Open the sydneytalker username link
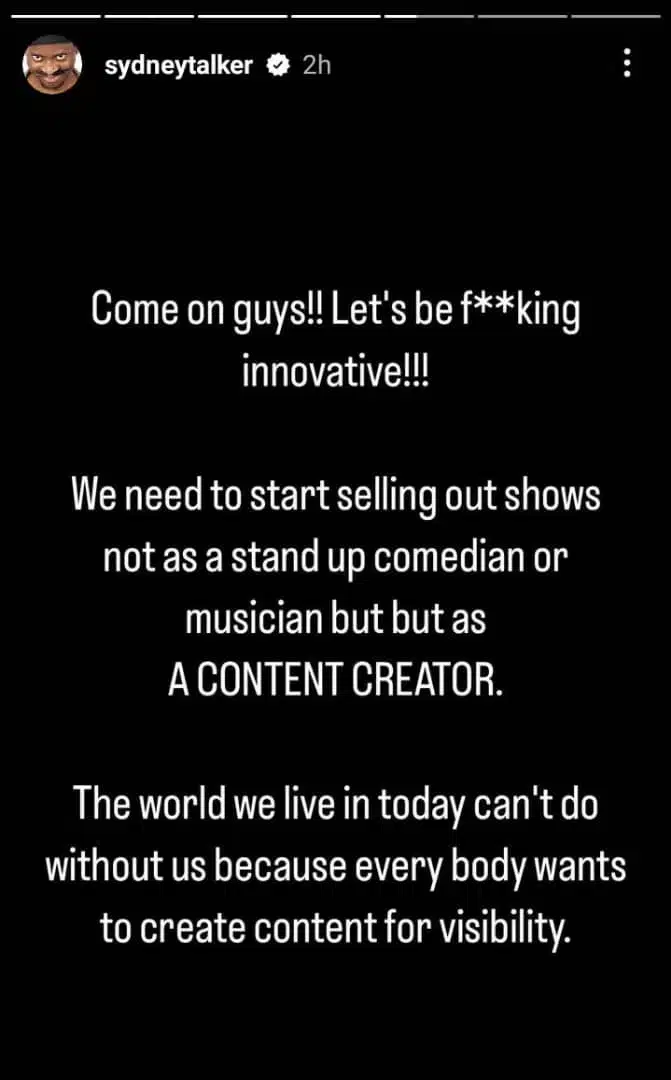The width and height of the screenshot is (671, 1080). click(x=179, y=65)
